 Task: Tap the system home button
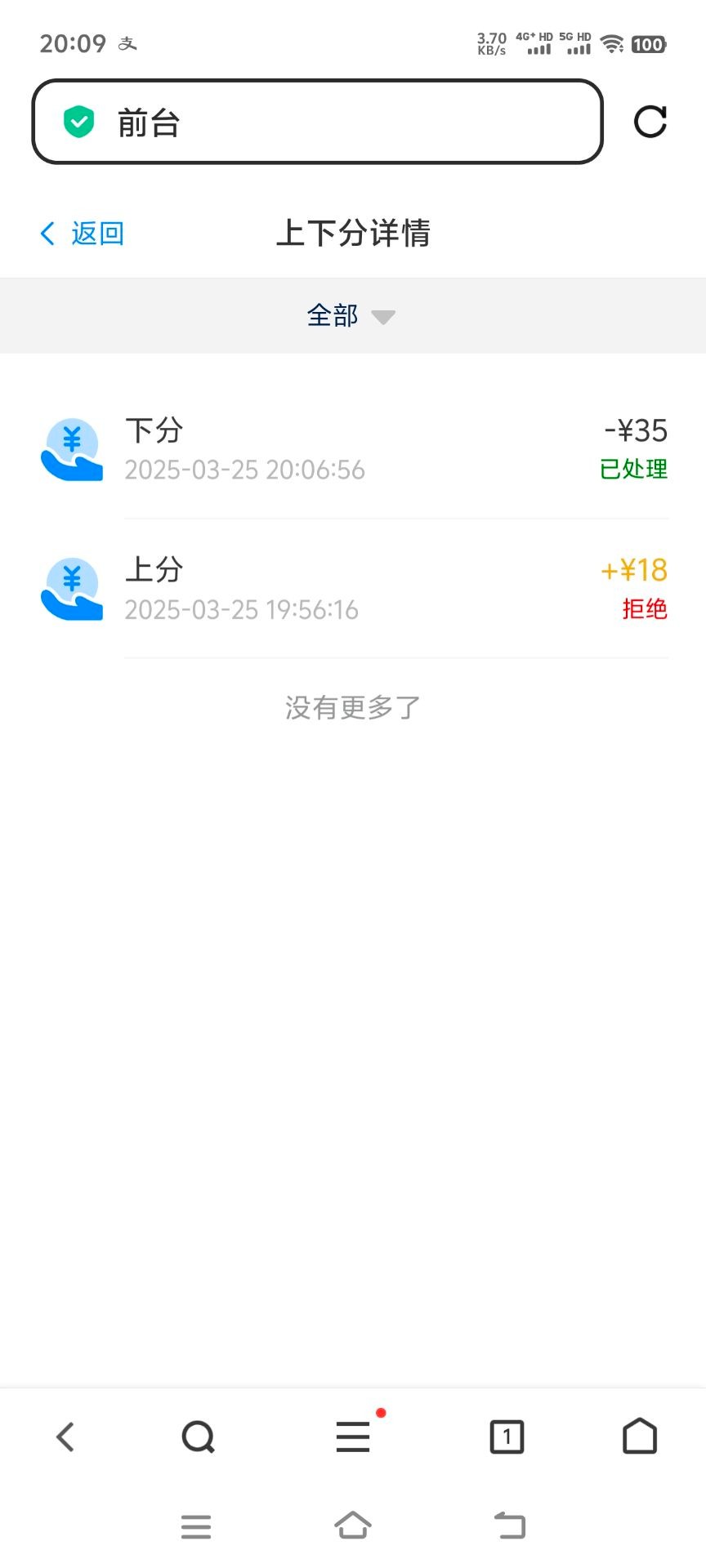[x=353, y=1525]
